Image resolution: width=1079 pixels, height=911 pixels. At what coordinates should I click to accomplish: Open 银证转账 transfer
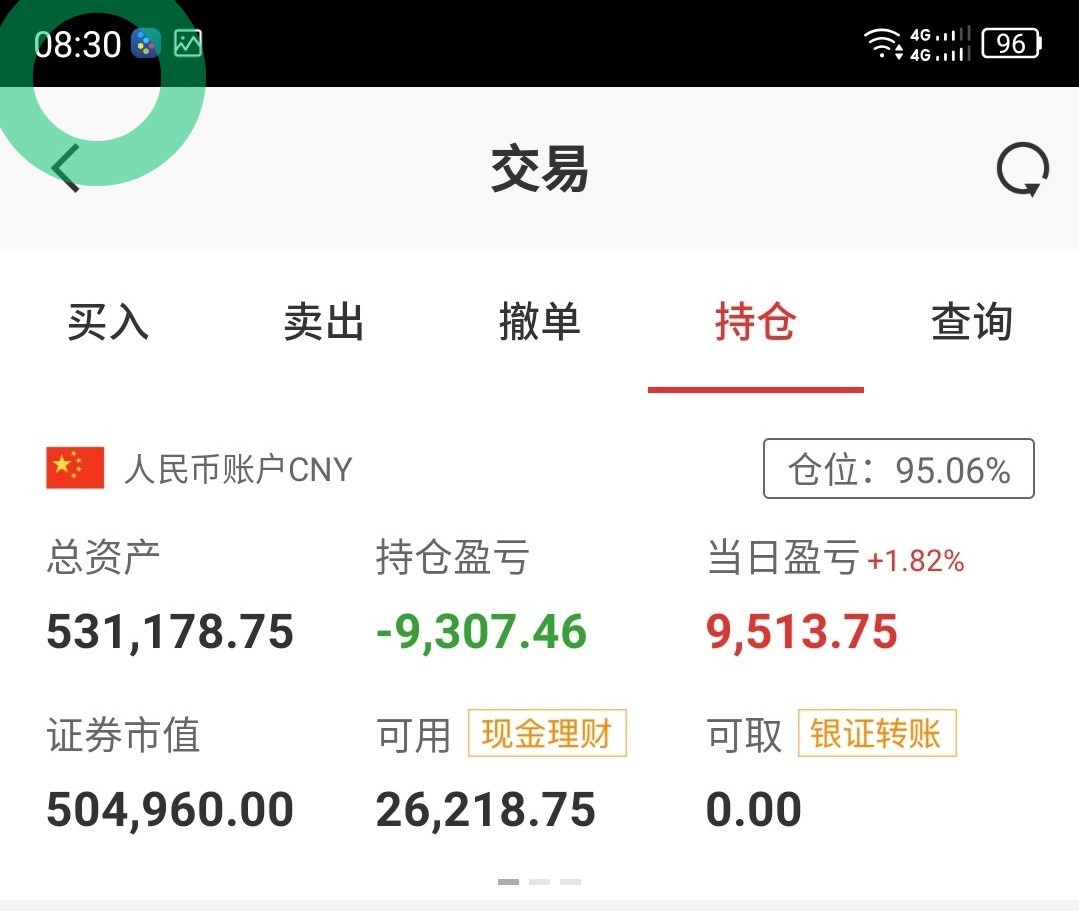coord(876,734)
